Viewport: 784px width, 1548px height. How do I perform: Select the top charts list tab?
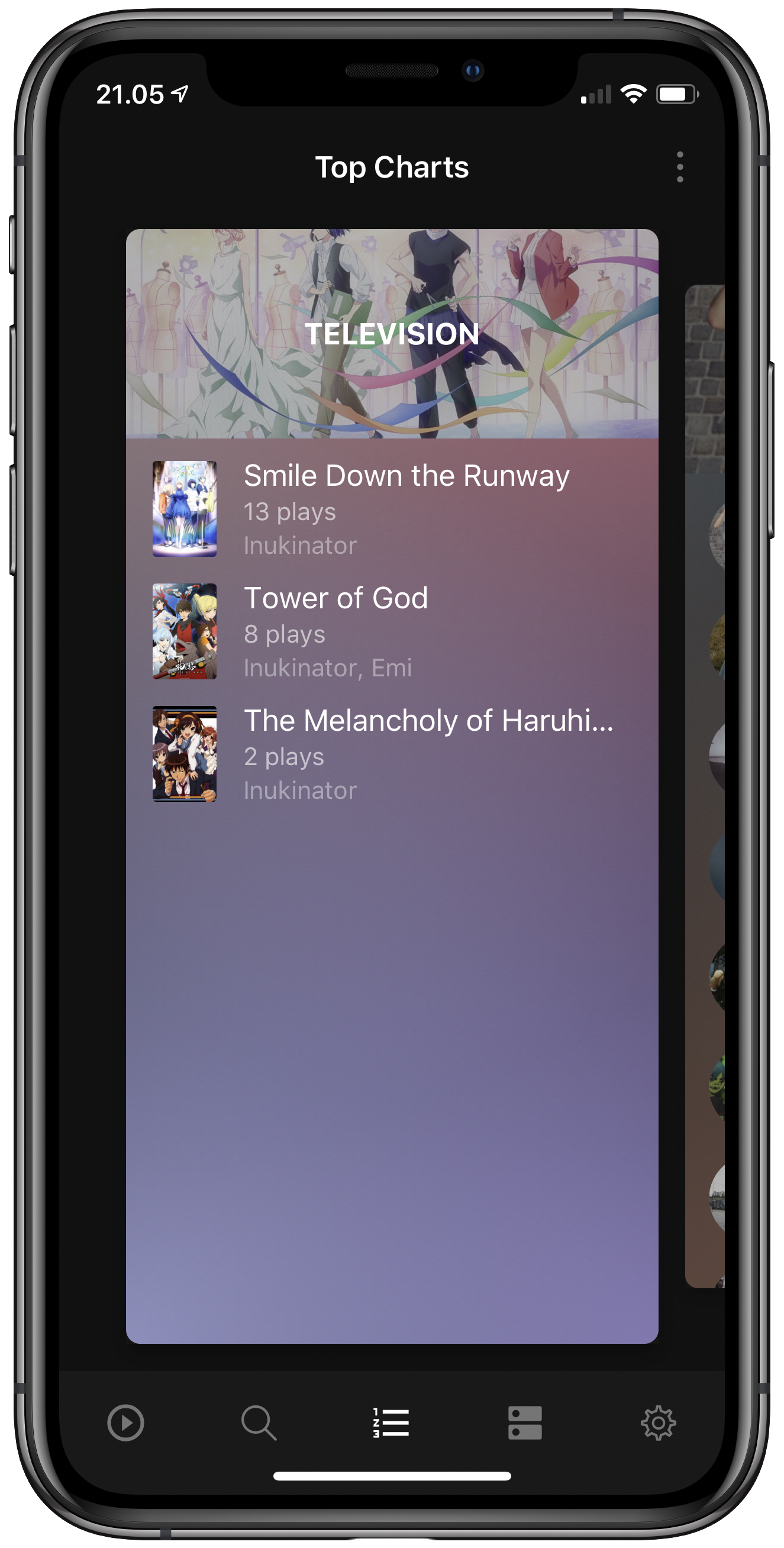click(392, 1423)
